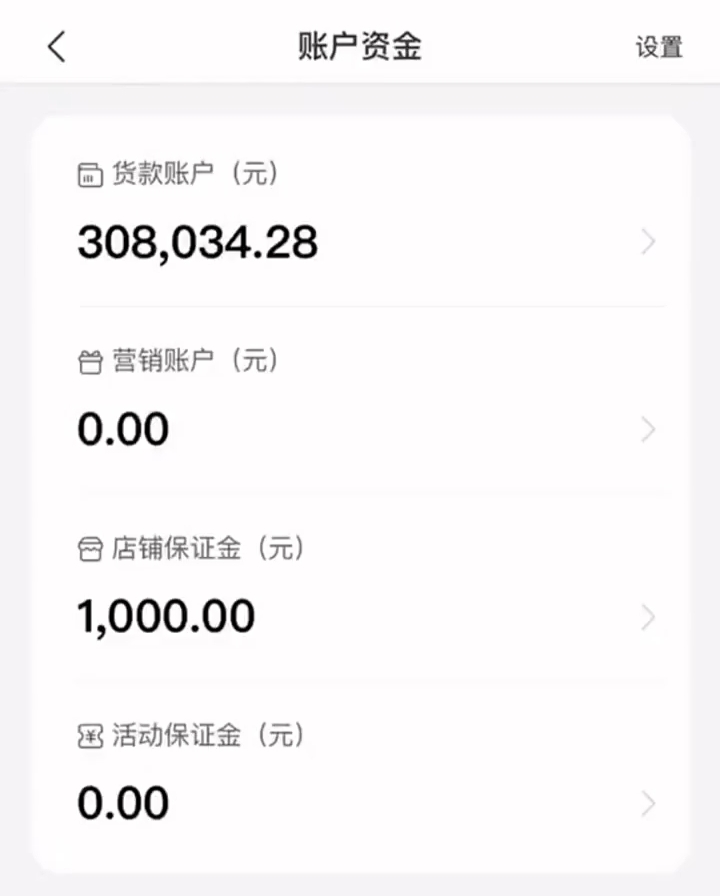Expand the 货款账户 details via its chevron

648,242
